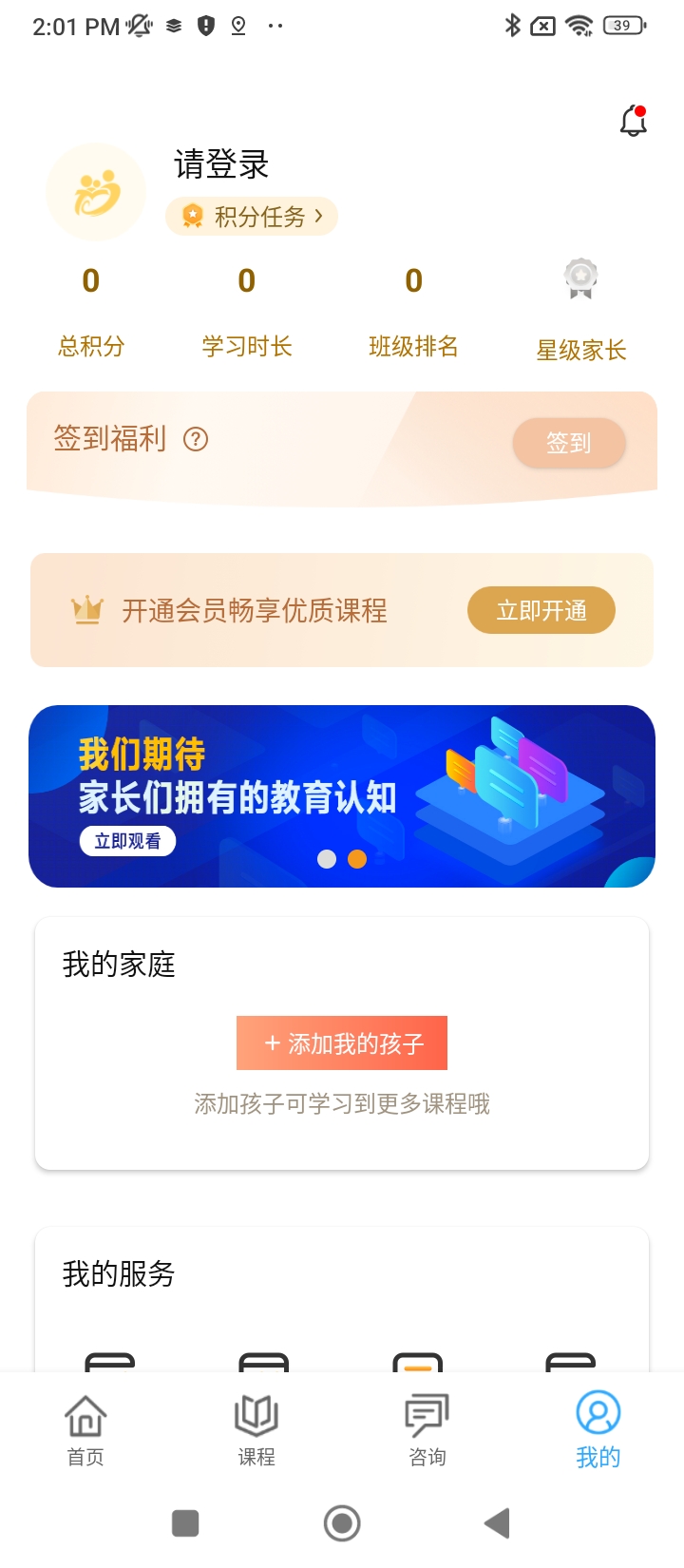Viewport: 684px width, 1568px height.
Task: Tap the 签到 check-in button
Action: (x=568, y=443)
